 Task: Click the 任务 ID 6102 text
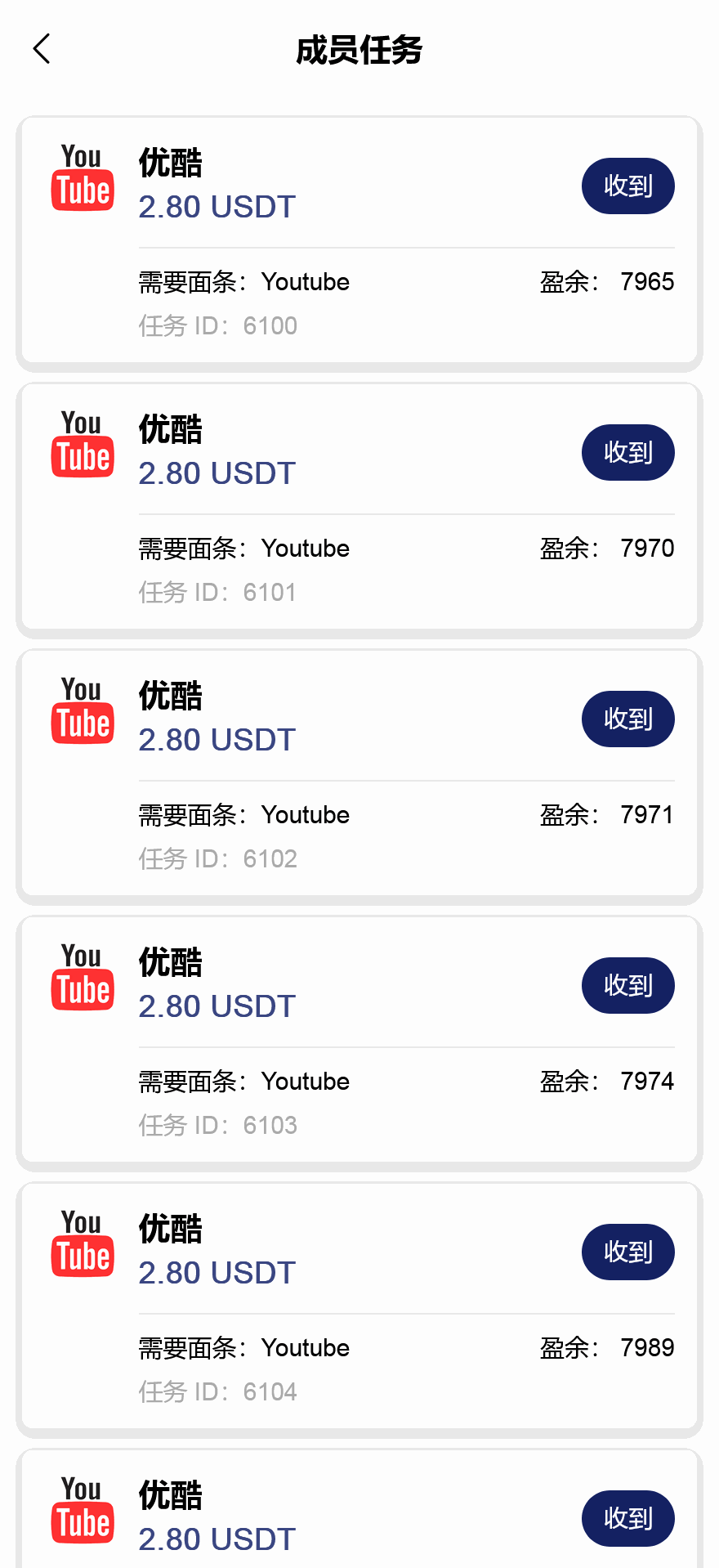tap(217, 858)
